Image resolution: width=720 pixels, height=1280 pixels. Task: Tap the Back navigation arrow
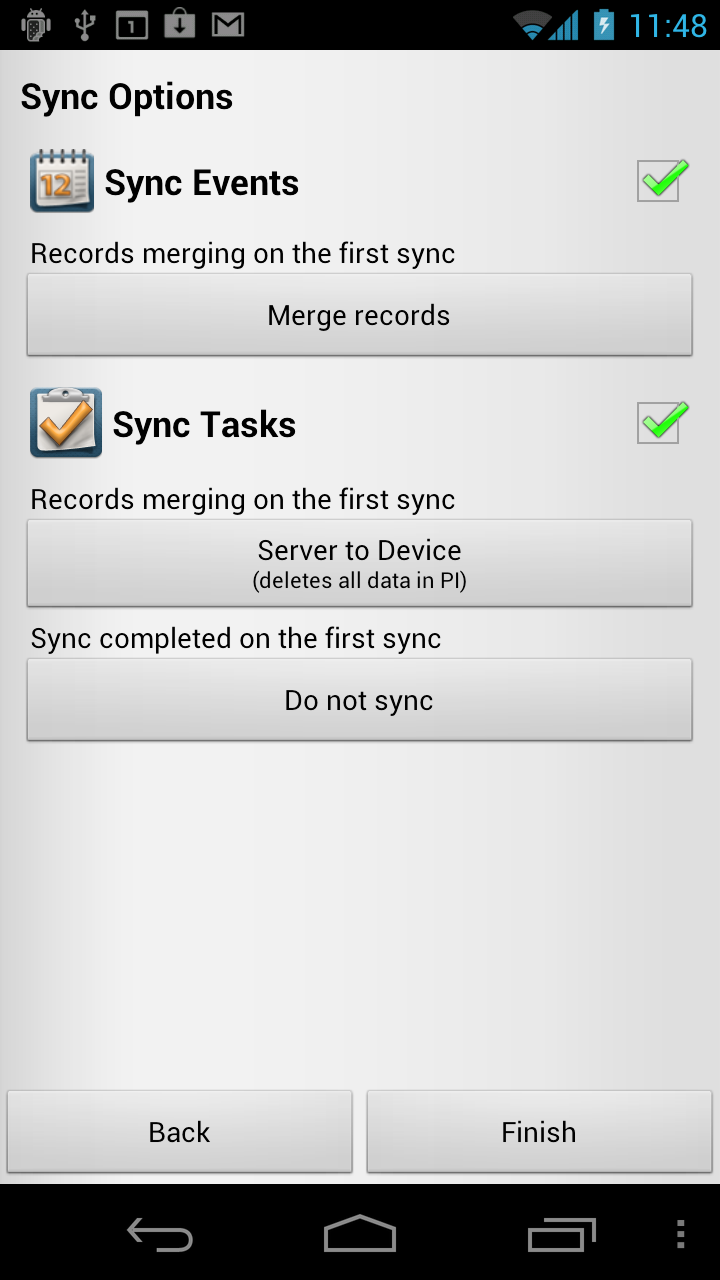(x=159, y=1235)
